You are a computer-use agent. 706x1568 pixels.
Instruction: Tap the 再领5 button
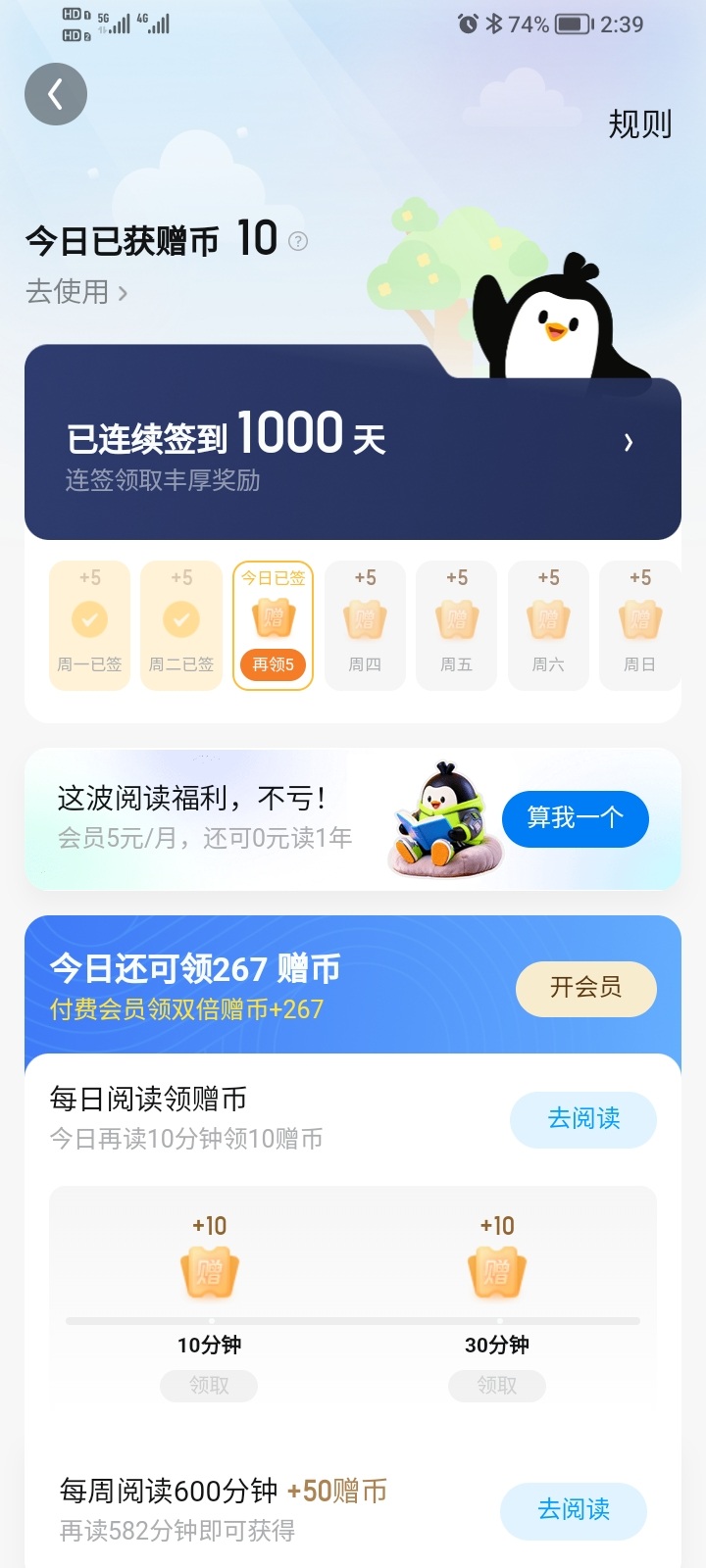click(273, 664)
